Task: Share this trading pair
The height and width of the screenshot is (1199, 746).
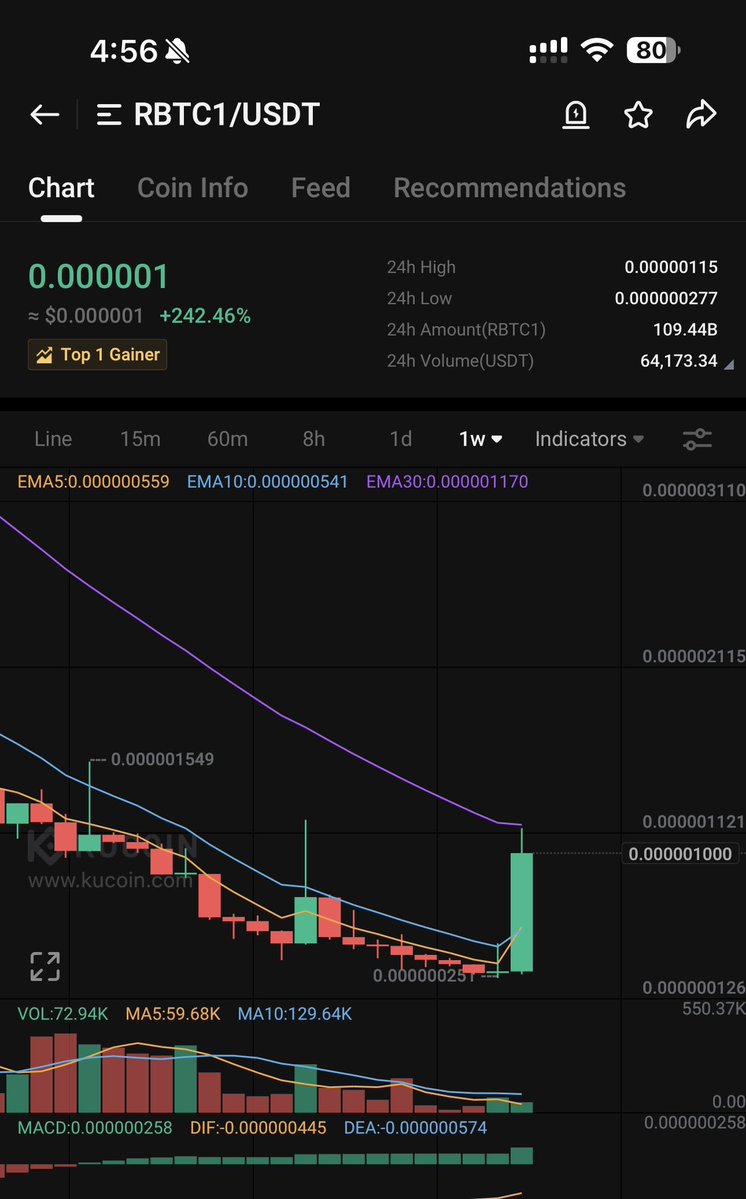Action: (x=701, y=115)
